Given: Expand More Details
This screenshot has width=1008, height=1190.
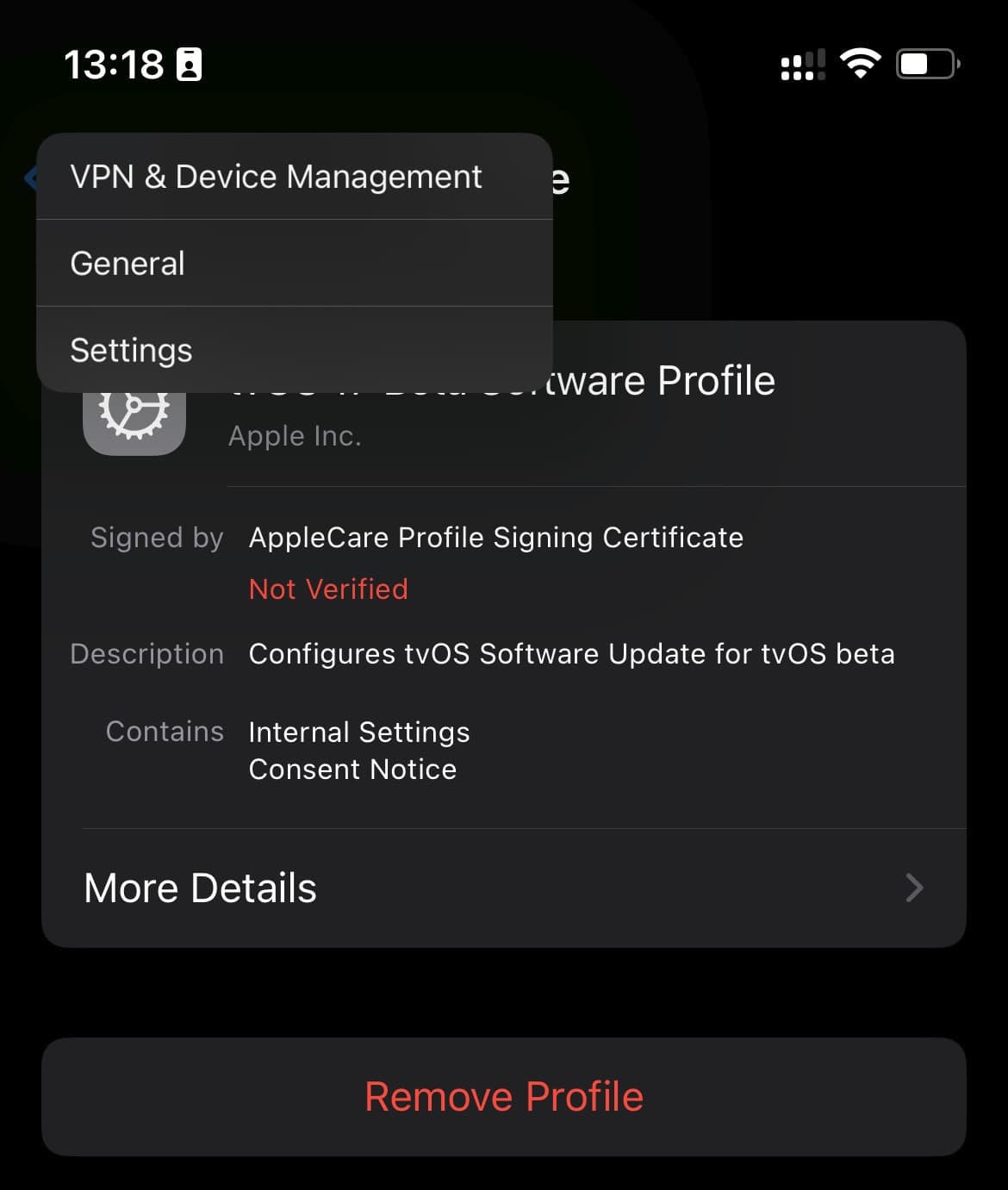Looking at the screenshot, I should [200, 888].
